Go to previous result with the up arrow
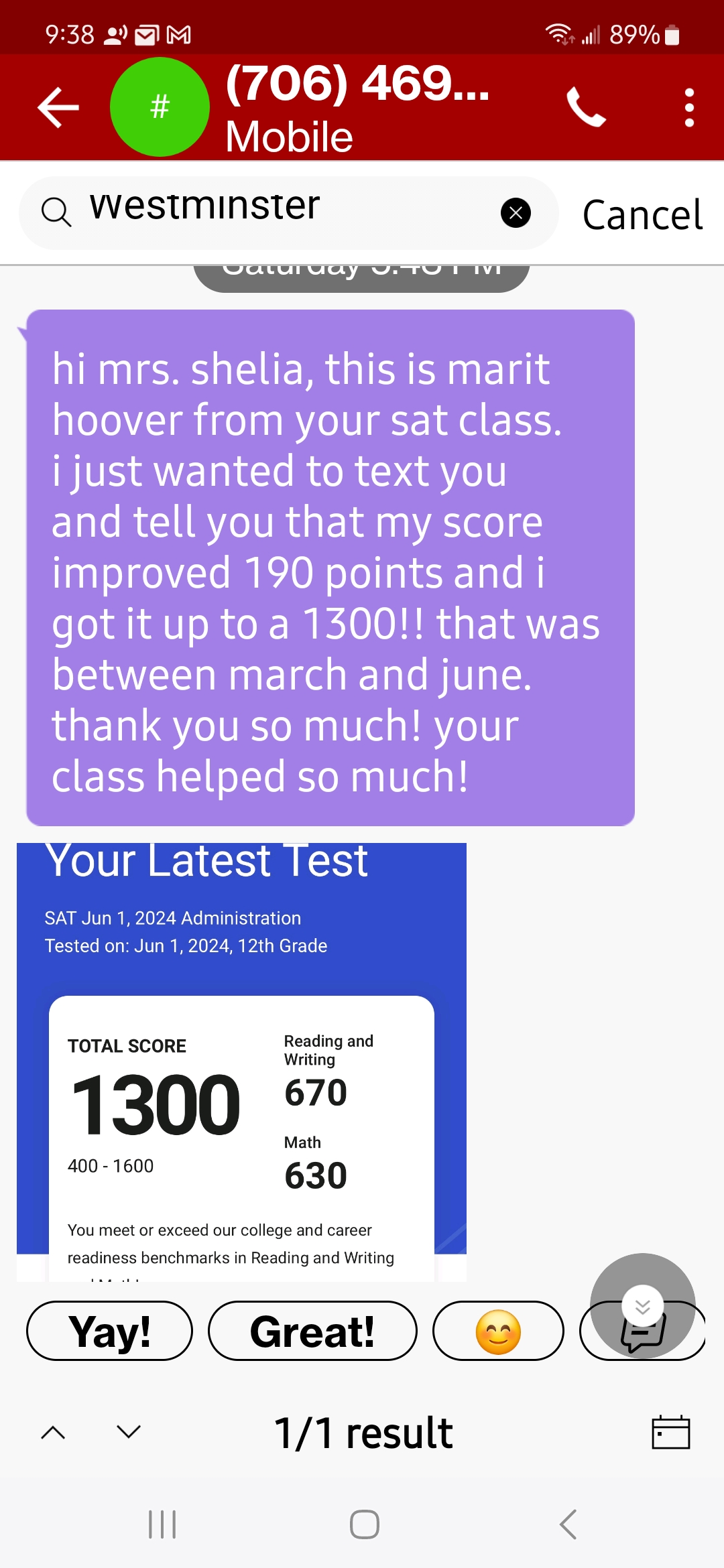 point(55,1431)
